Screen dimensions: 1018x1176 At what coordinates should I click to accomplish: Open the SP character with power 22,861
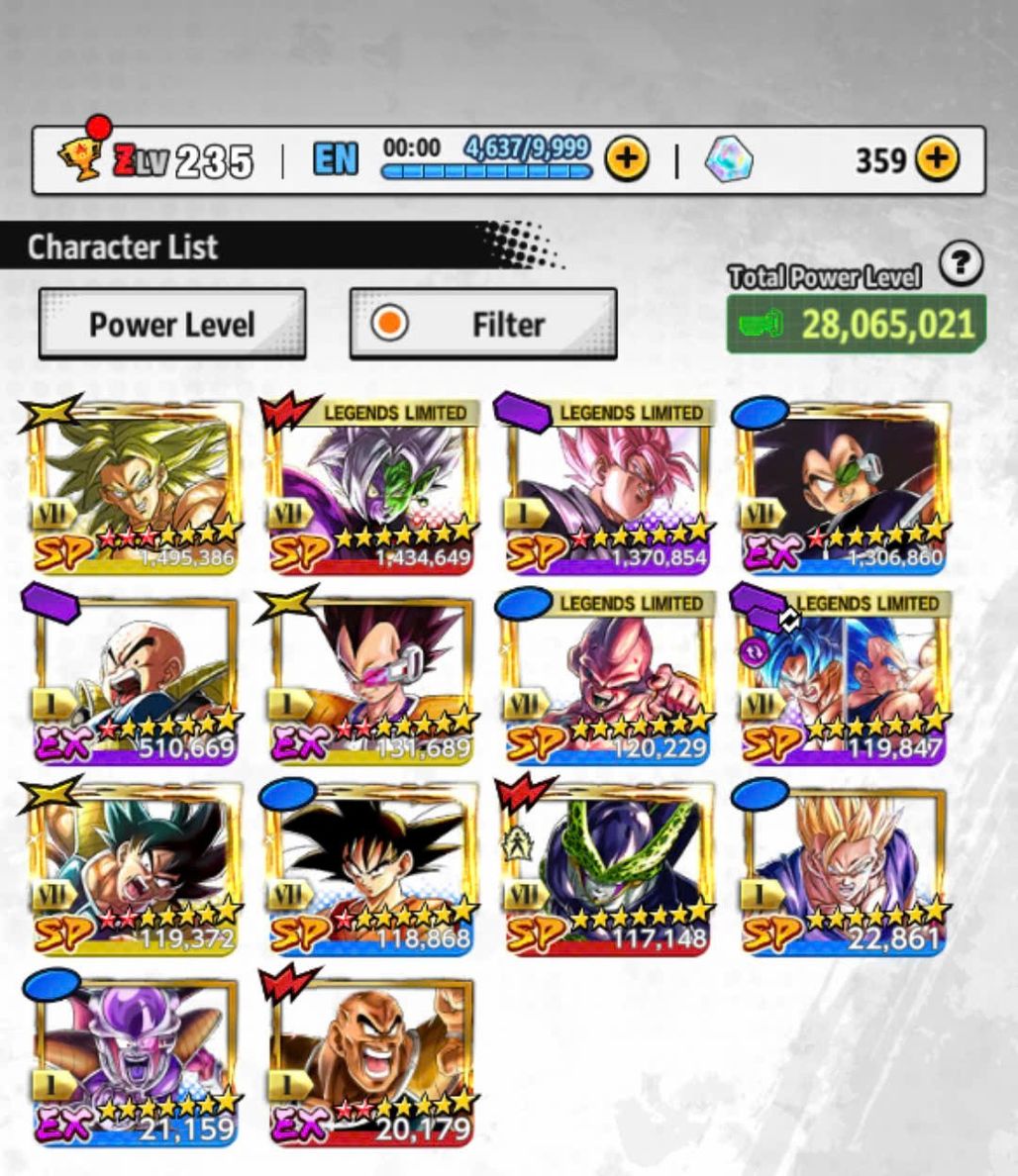[x=844, y=869]
